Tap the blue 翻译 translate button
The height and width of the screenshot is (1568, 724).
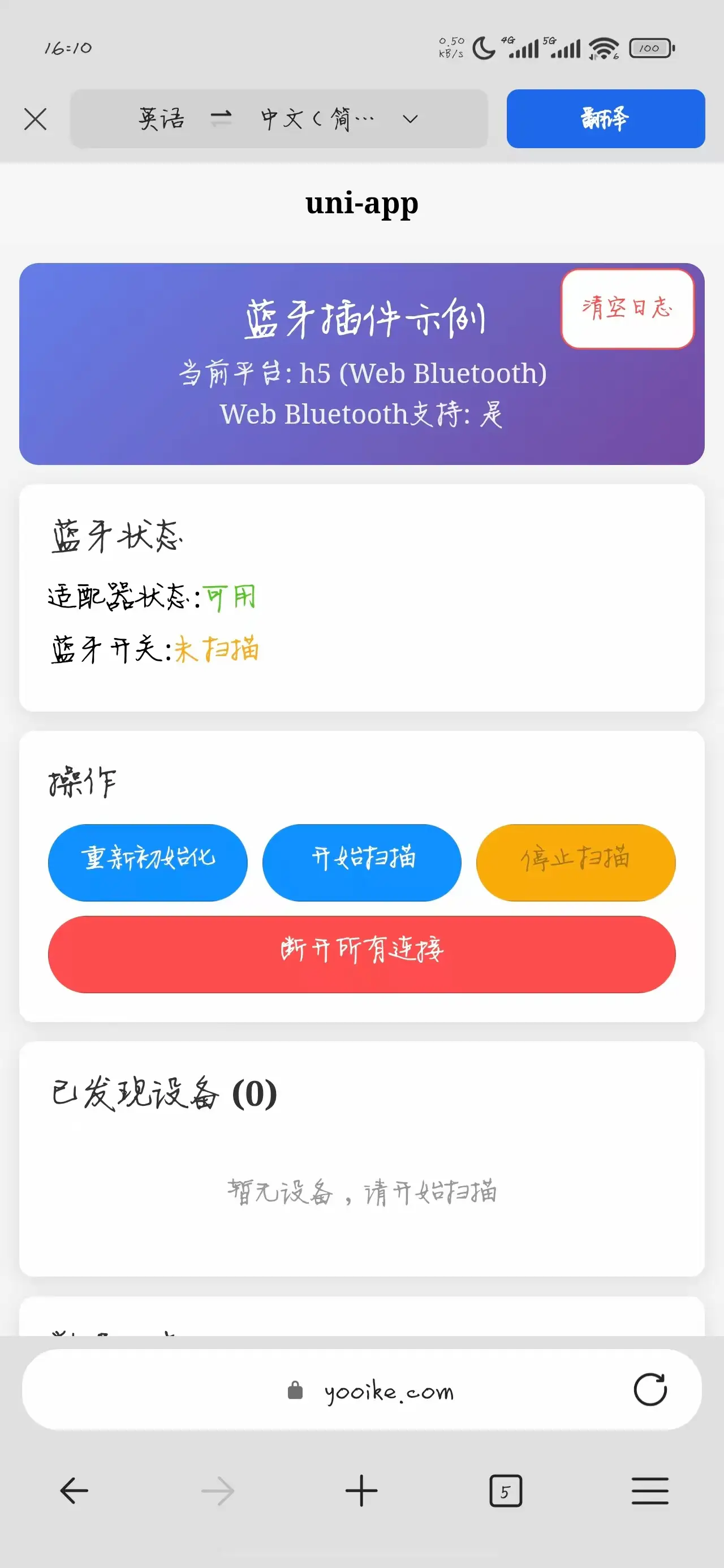pos(605,119)
